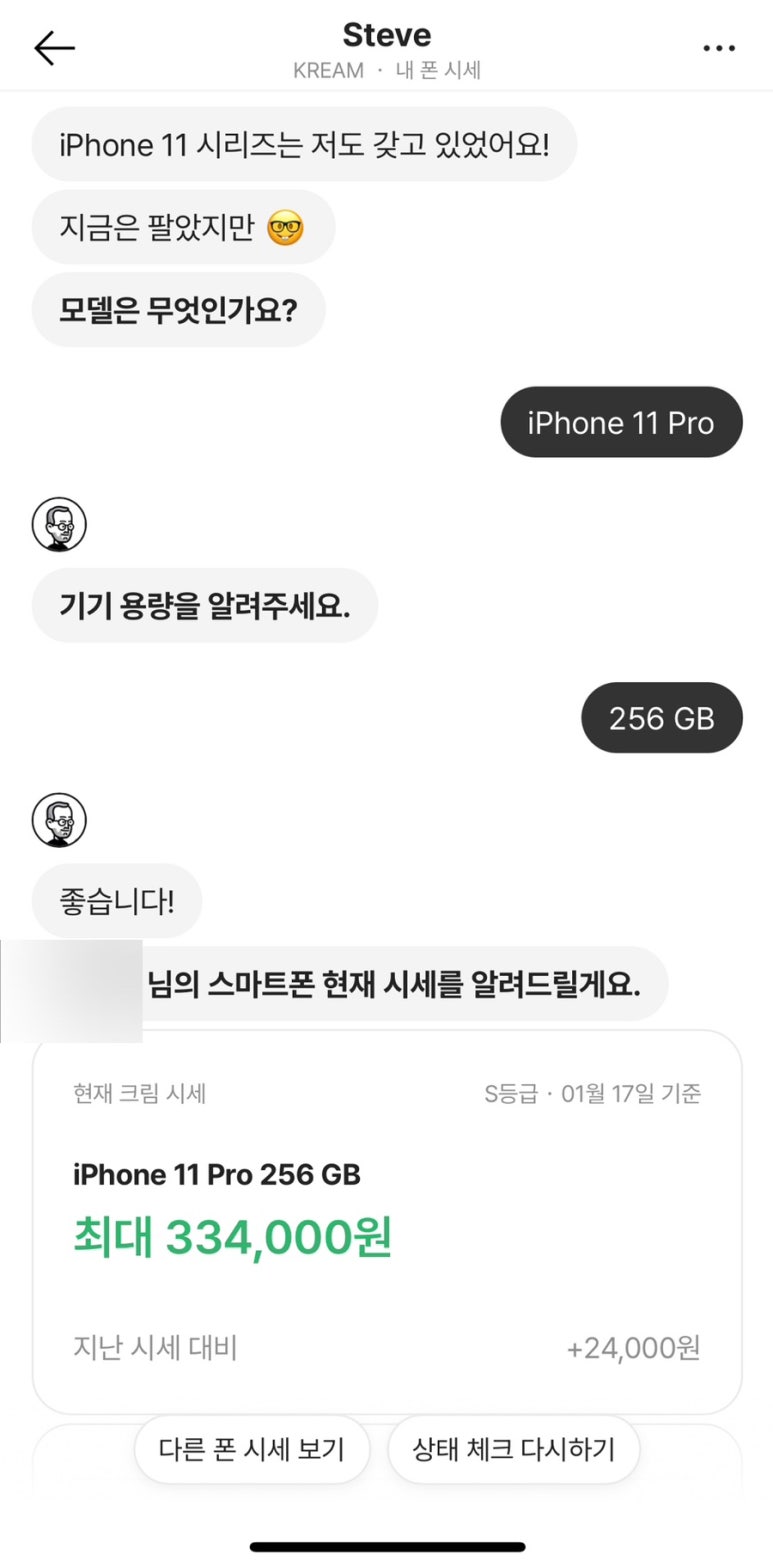The width and height of the screenshot is (773, 1567).
Task: Open the iPhone 11 Pro 256 GB price card
Action: tap(387, 1222)
